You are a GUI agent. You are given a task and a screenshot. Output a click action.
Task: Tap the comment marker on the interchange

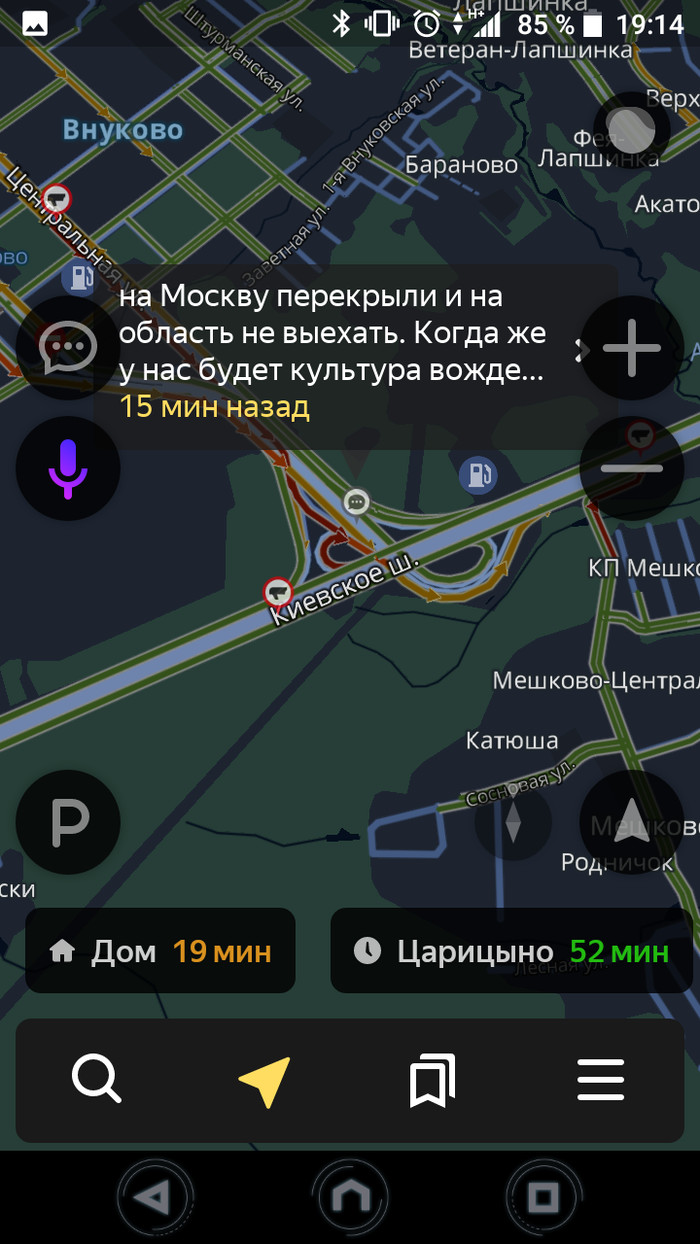point(356,501)
